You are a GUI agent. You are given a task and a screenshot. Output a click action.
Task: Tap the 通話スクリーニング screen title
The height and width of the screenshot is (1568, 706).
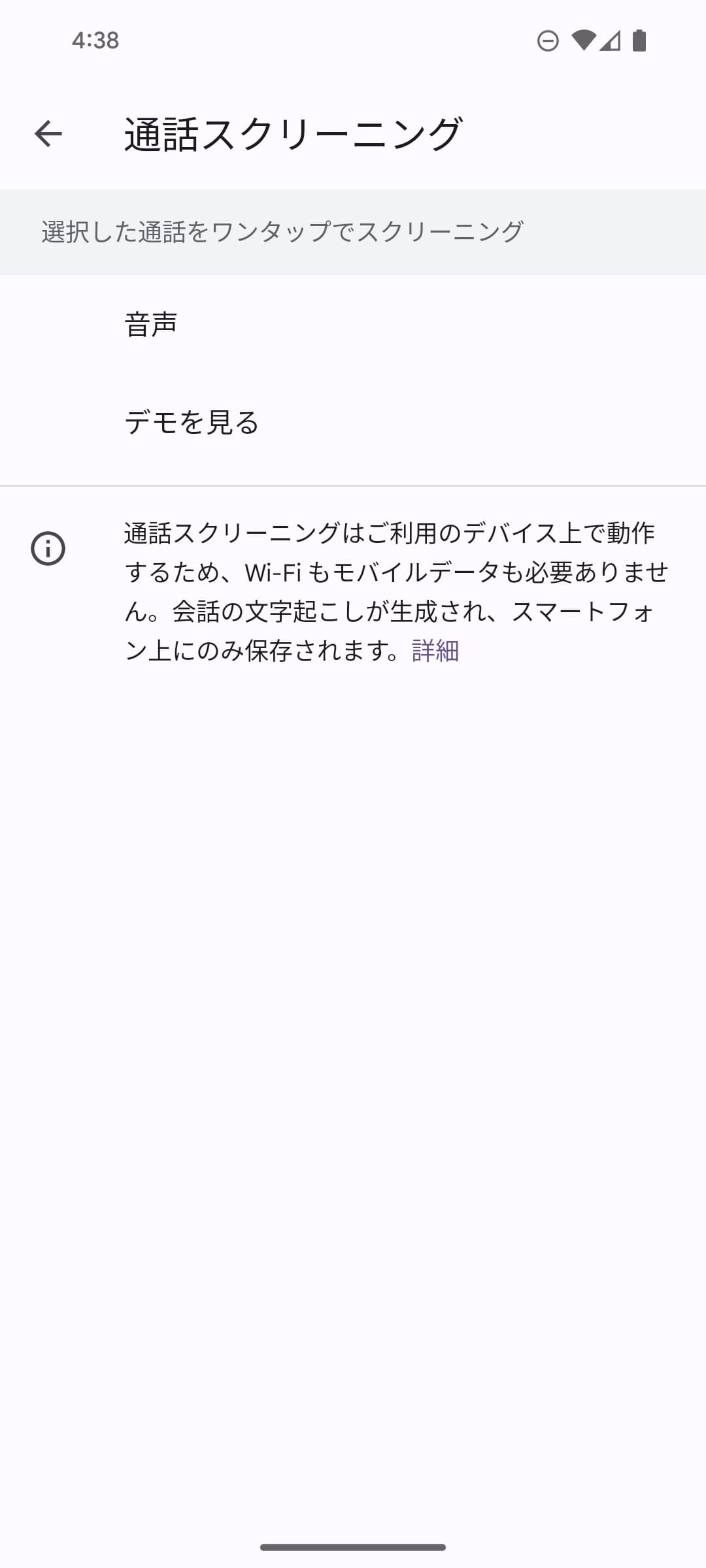point(292,133)
